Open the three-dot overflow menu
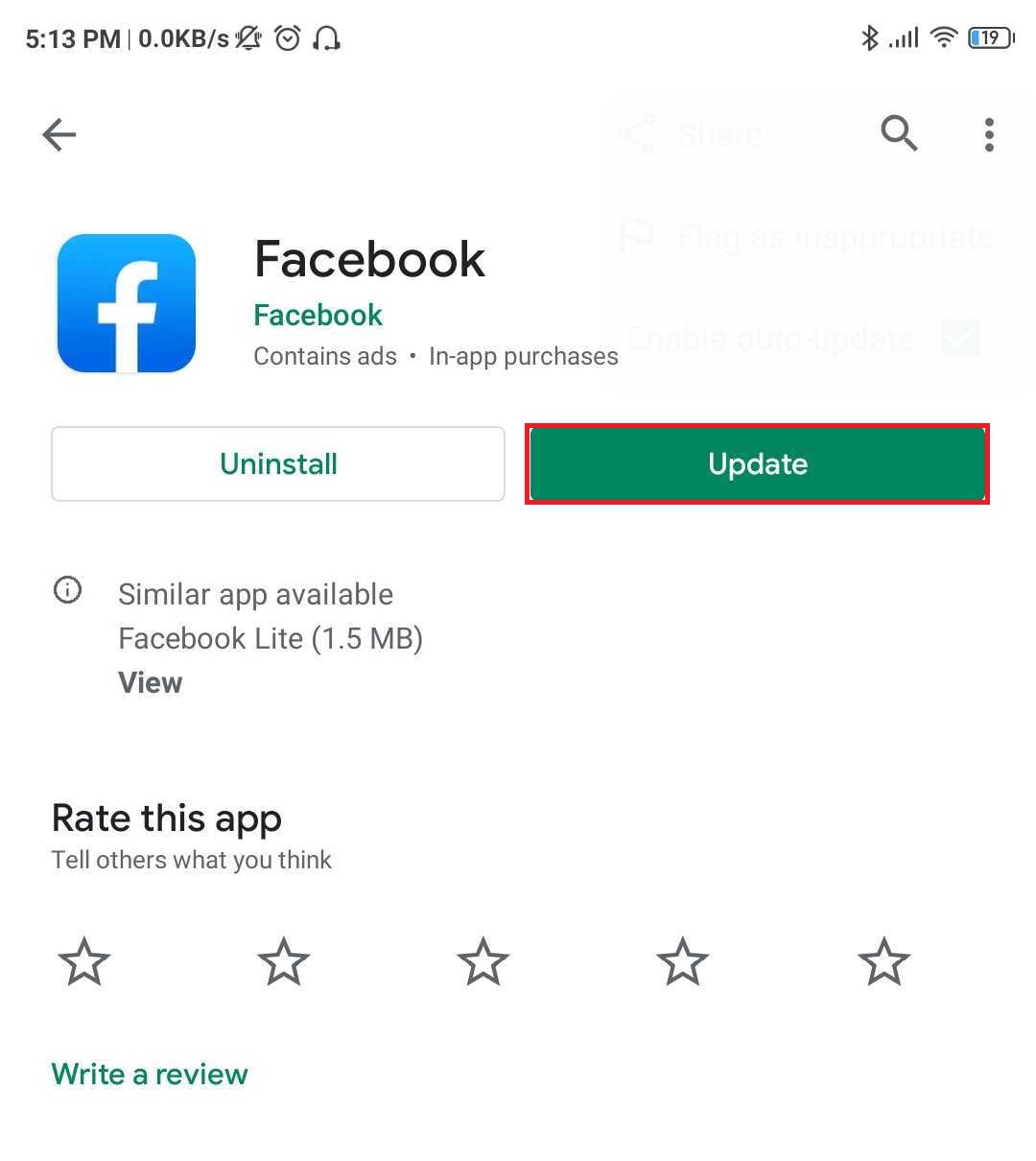The image size is (1036, 1161). pos(989,134)
